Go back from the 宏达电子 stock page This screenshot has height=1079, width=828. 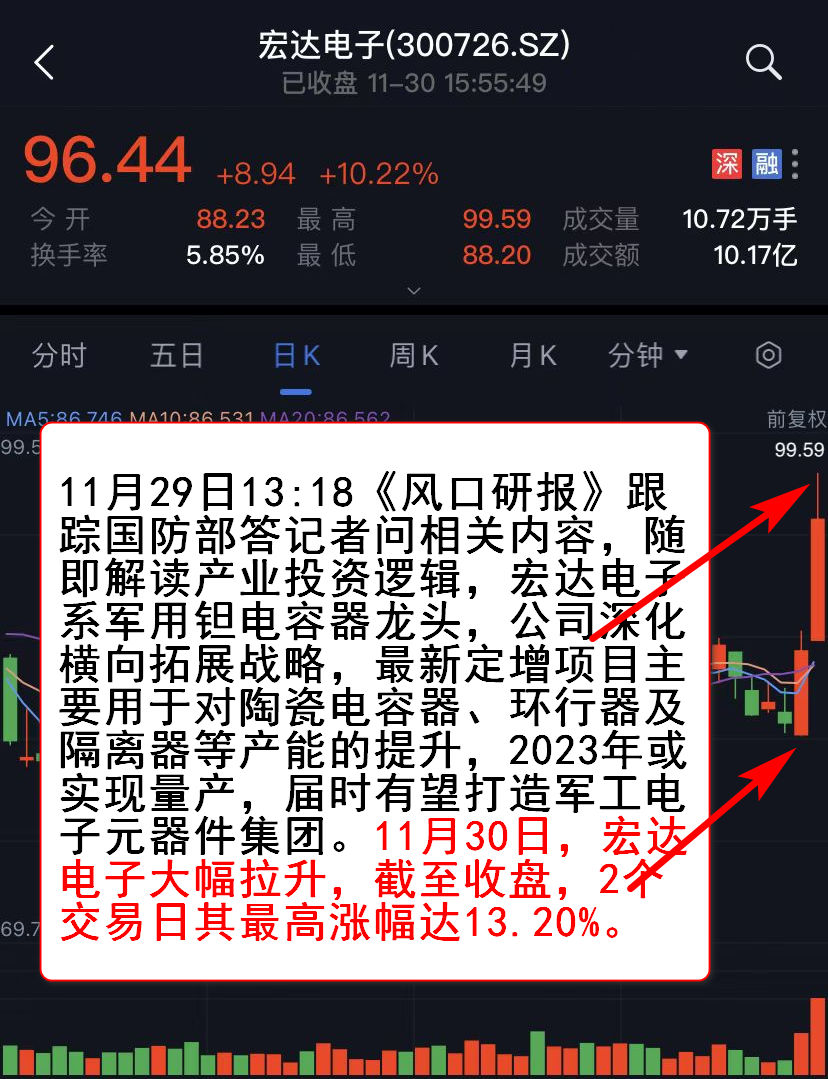(43, 63)
